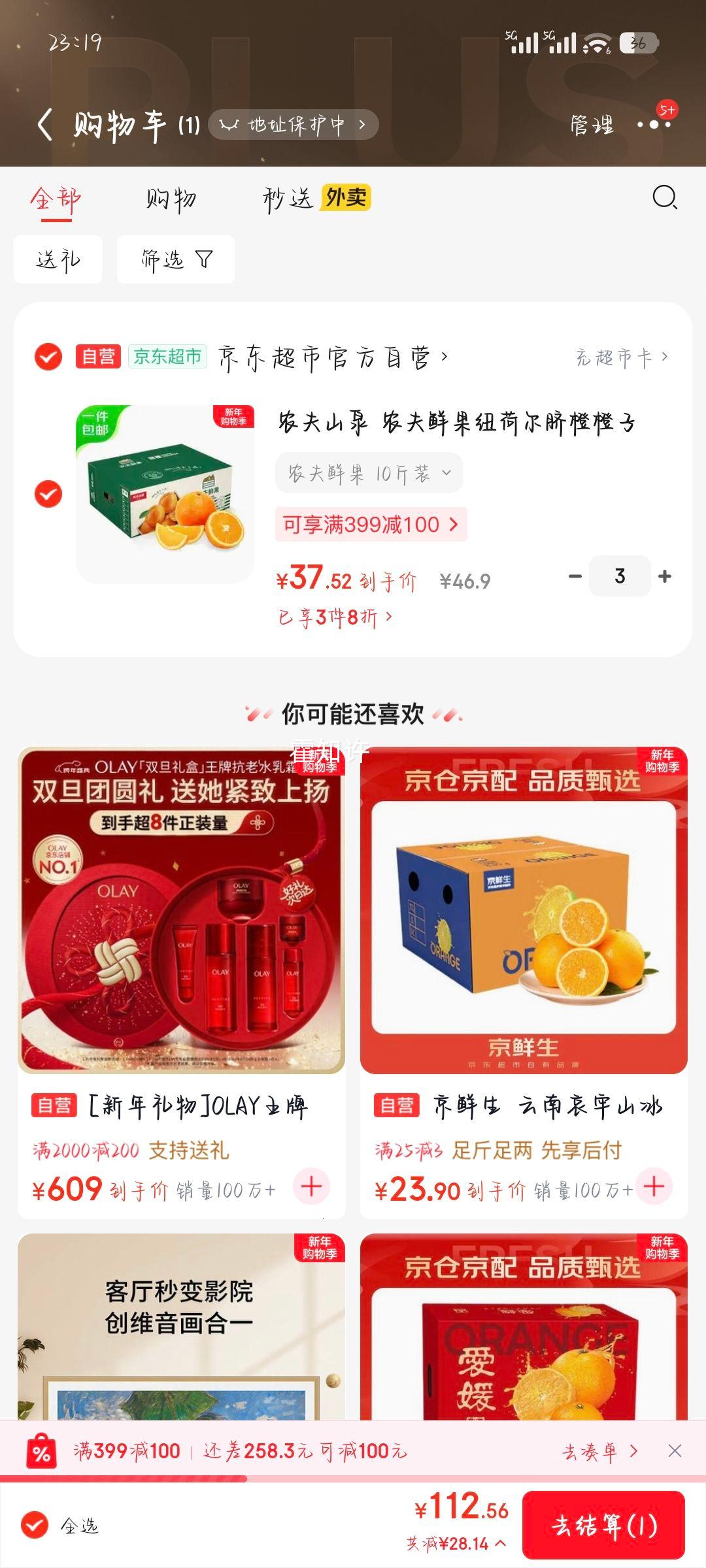Open the search magnifier icon
Screen dimensions: 706x1568
665,200
